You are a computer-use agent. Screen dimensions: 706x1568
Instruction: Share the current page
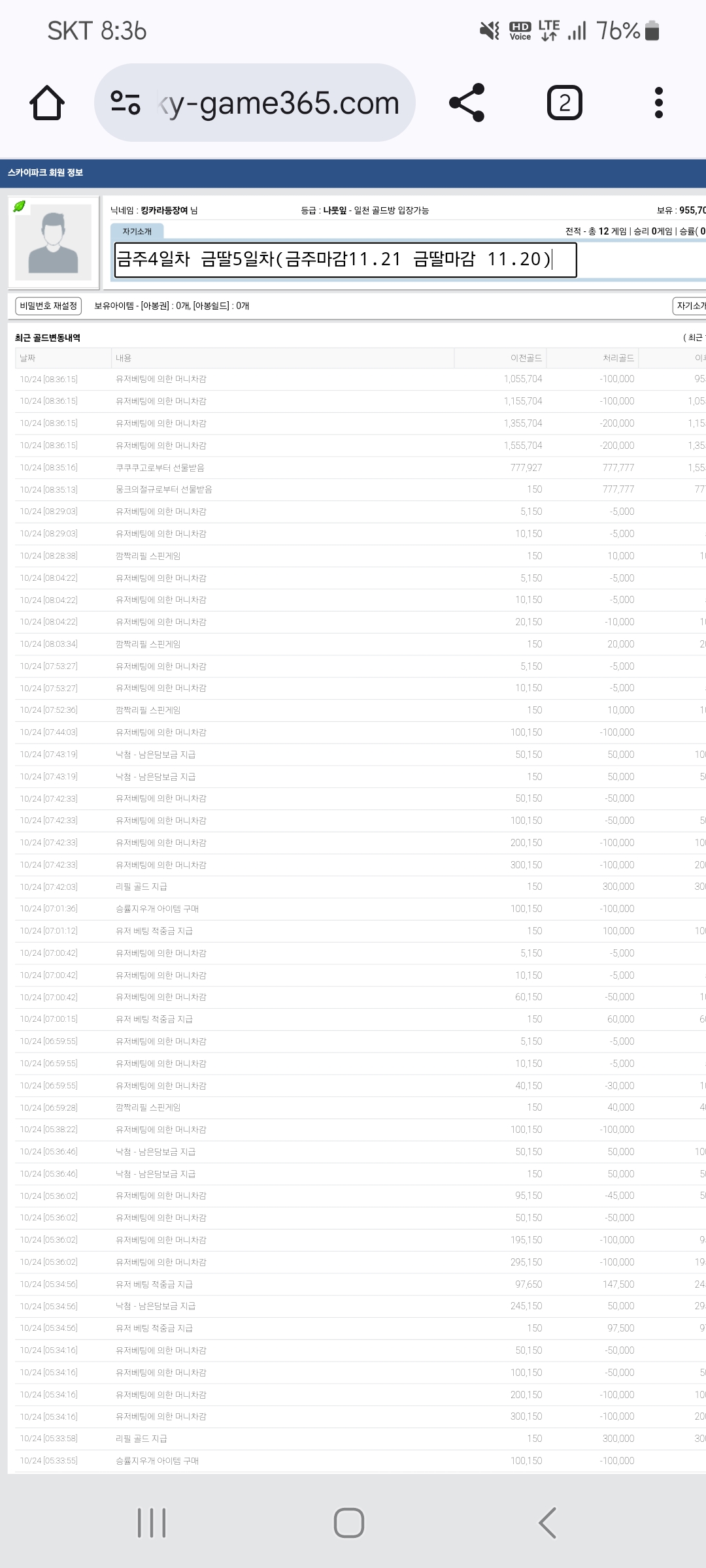(467, 103)
